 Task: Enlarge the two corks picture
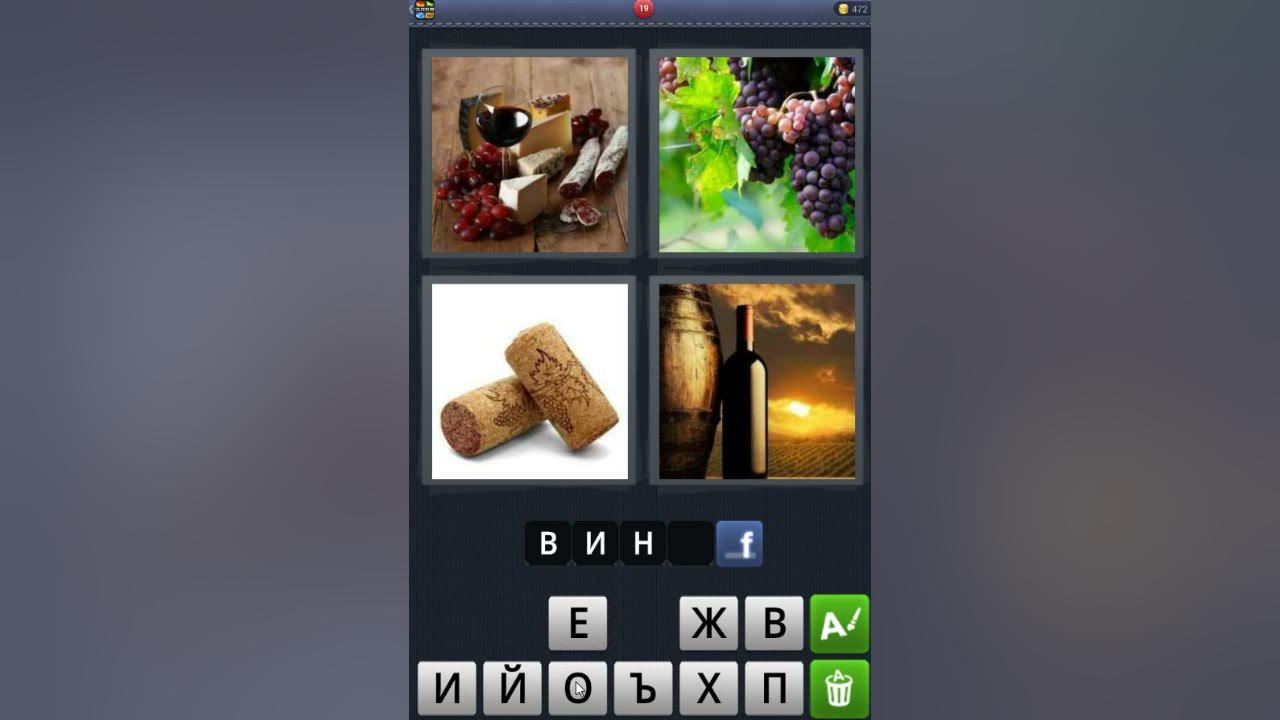pos(530,381)
